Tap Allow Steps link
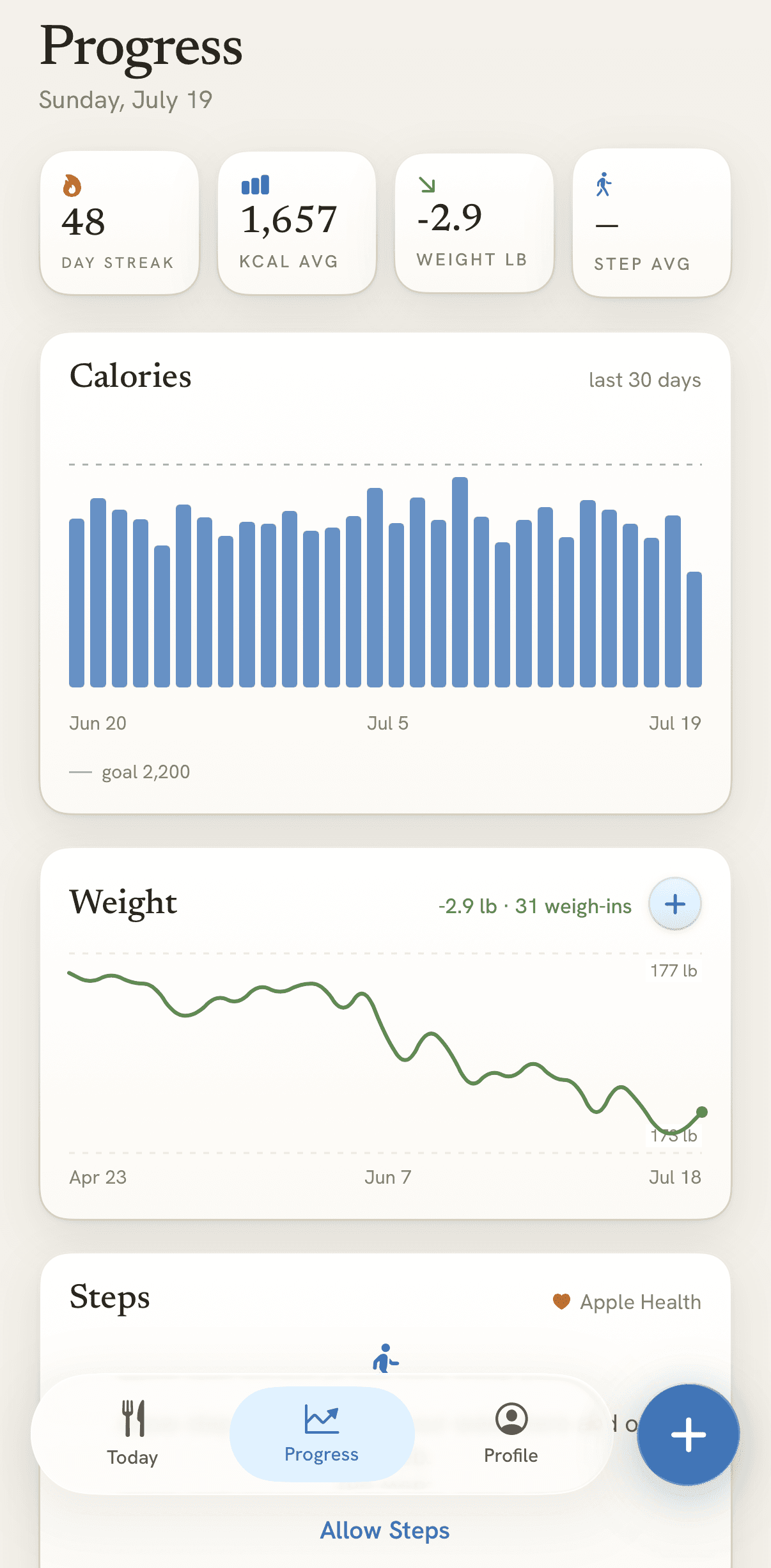The width and height of the screenshot is (771, 1568). (x=385, y=1530)
